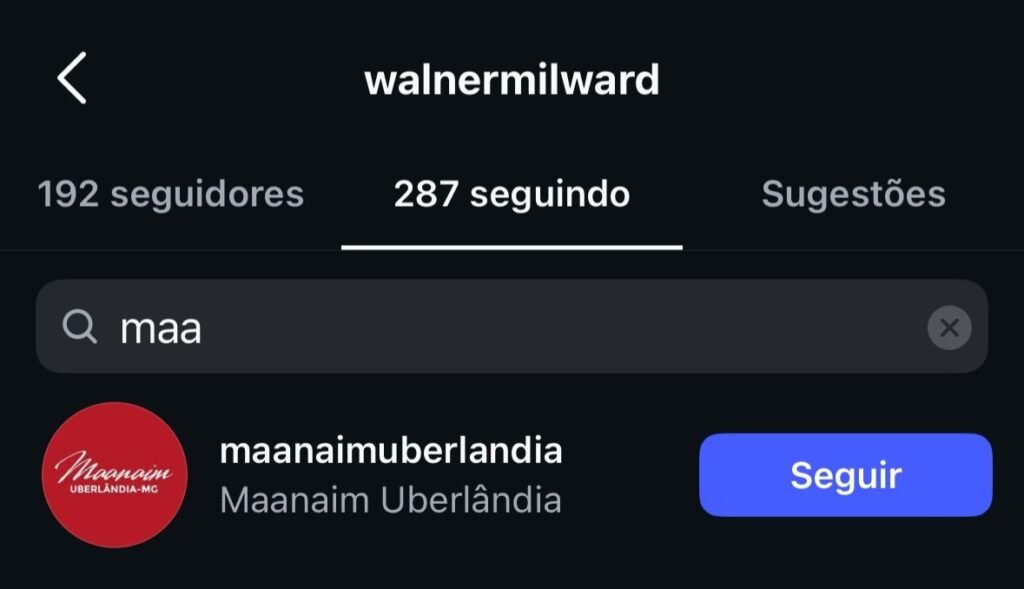Open the maanaimuberlandia profile result
This screenshot has height=589, width=1024.
(390, 474)
